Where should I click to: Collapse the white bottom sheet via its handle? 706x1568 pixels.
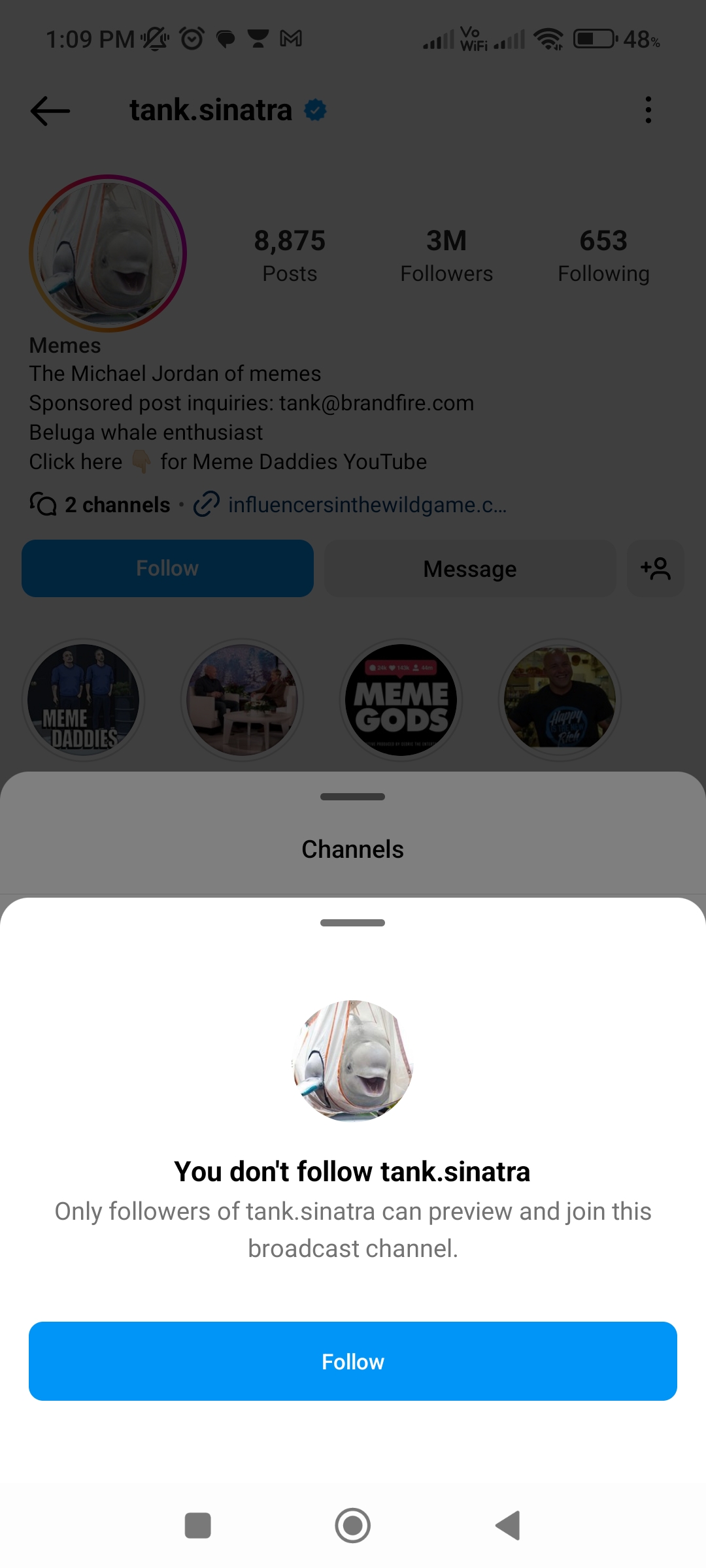click(353, 923)
